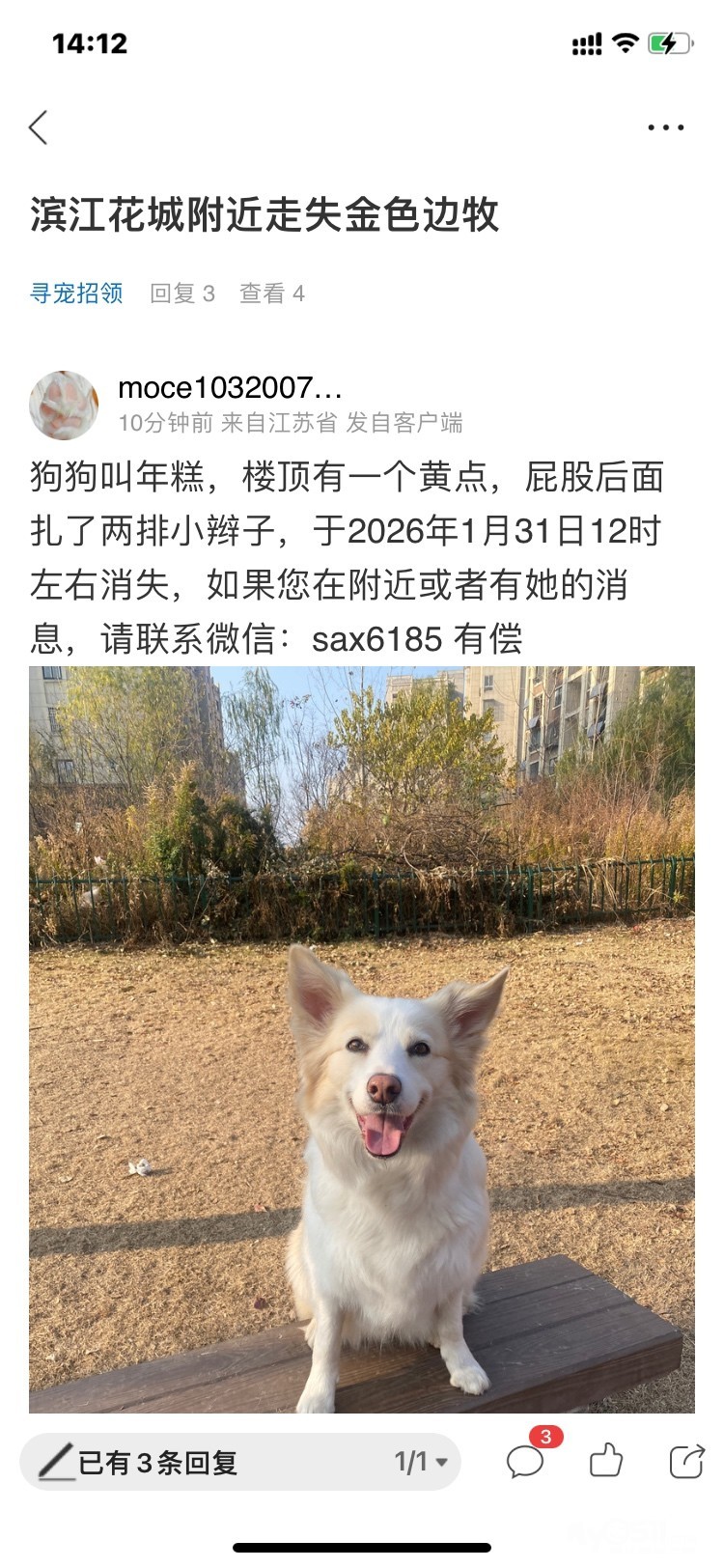Go back using the top-left arrow
Viewport: 724px width, 1568px height.
click(39, 127)
